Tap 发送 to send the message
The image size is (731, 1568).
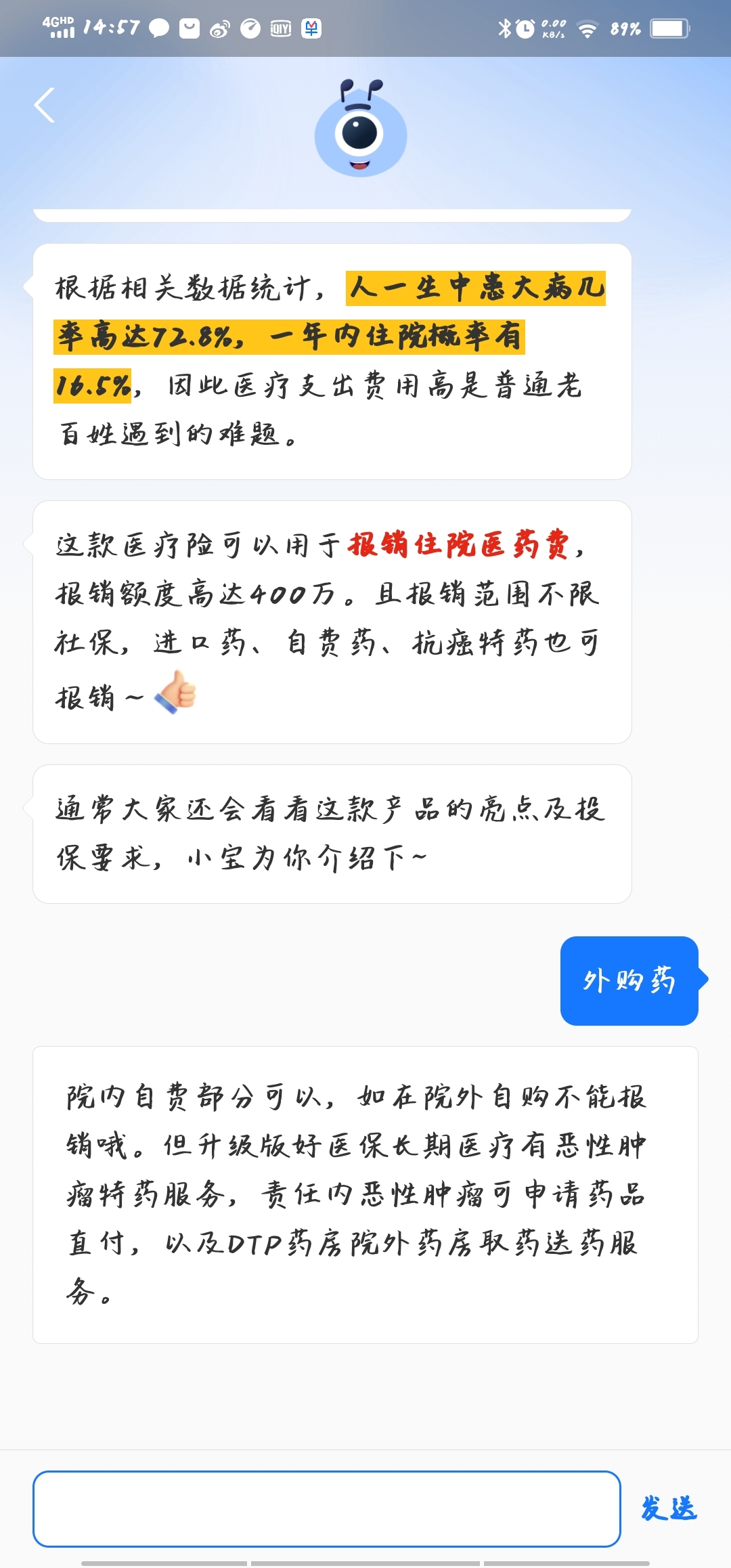[669, 1508]
